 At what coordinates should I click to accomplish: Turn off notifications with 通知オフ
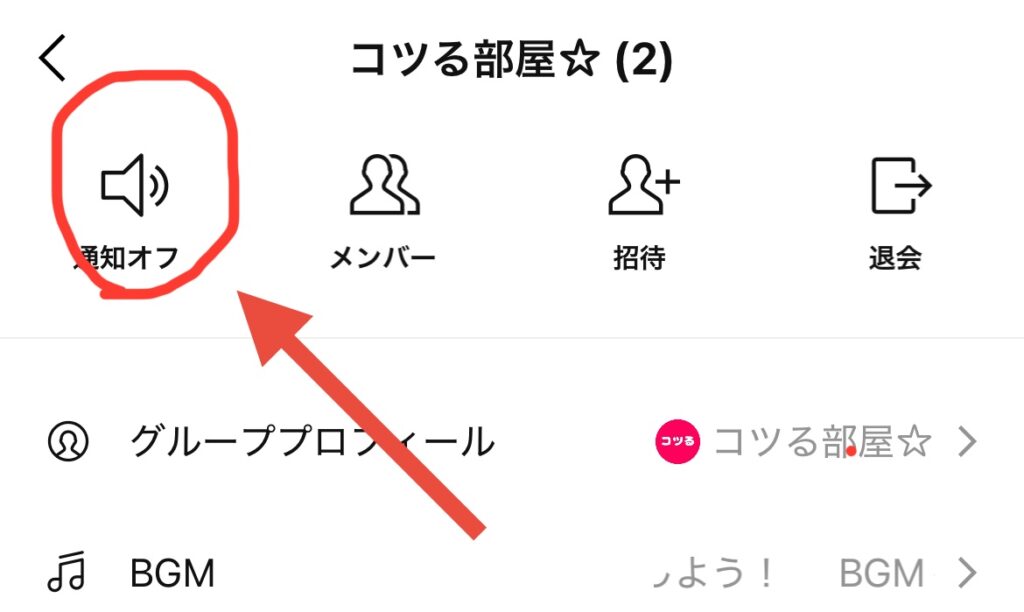[x=134, y=210]
